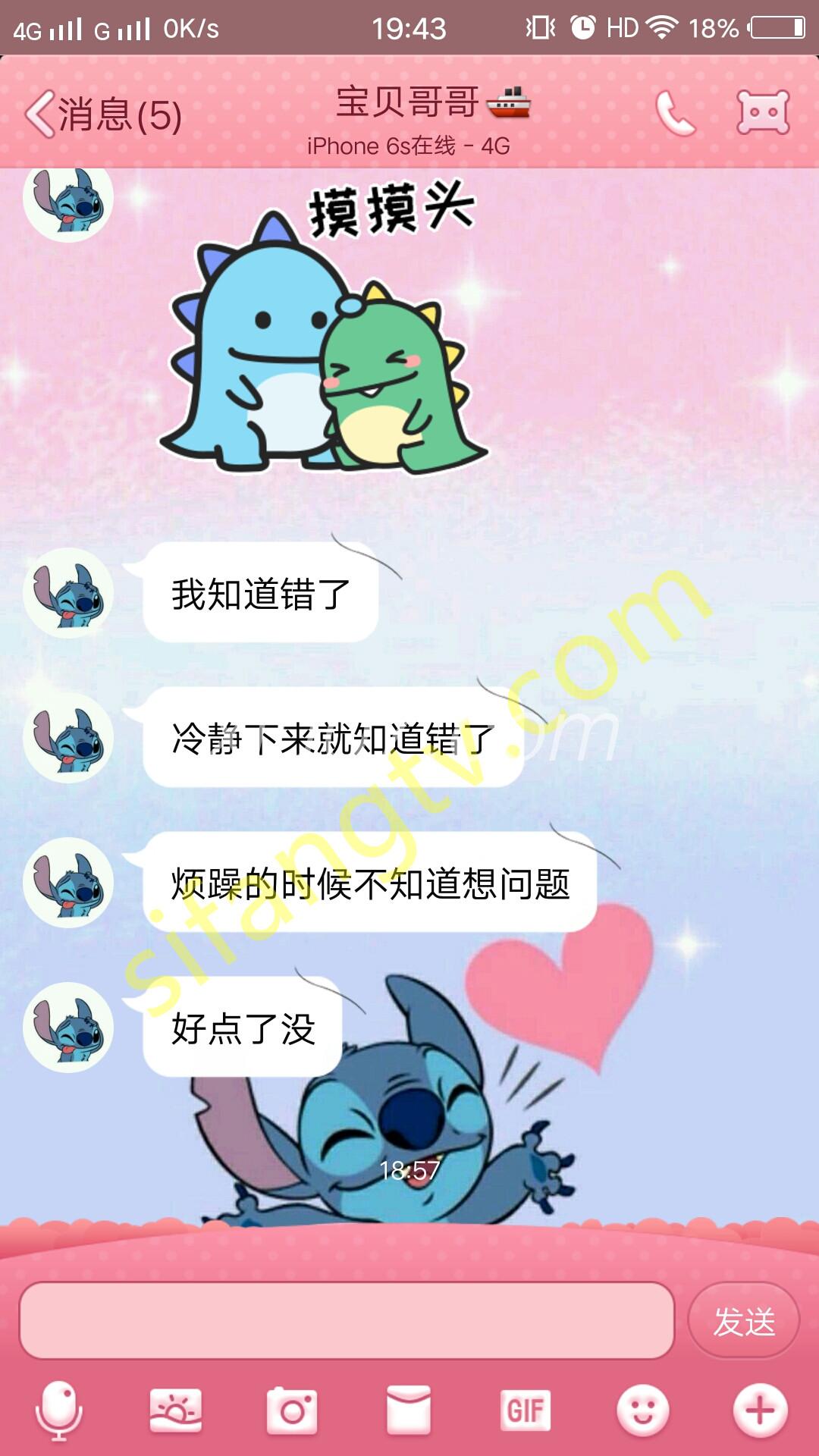
Task: Start a voice call with 宝贝哥哥
Action: click(x=674, y=114)
